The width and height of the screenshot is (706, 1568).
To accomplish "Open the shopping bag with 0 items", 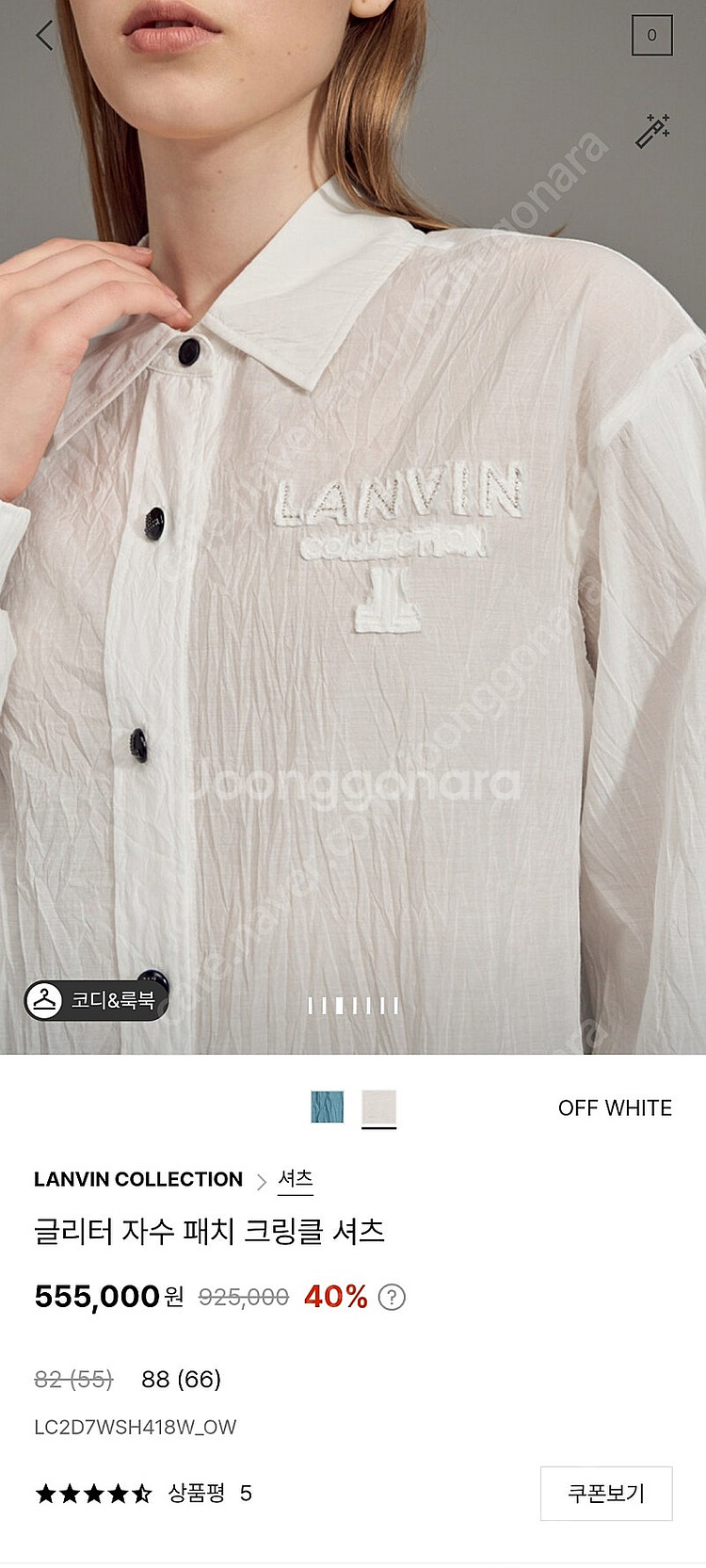I will pos(651,36).
